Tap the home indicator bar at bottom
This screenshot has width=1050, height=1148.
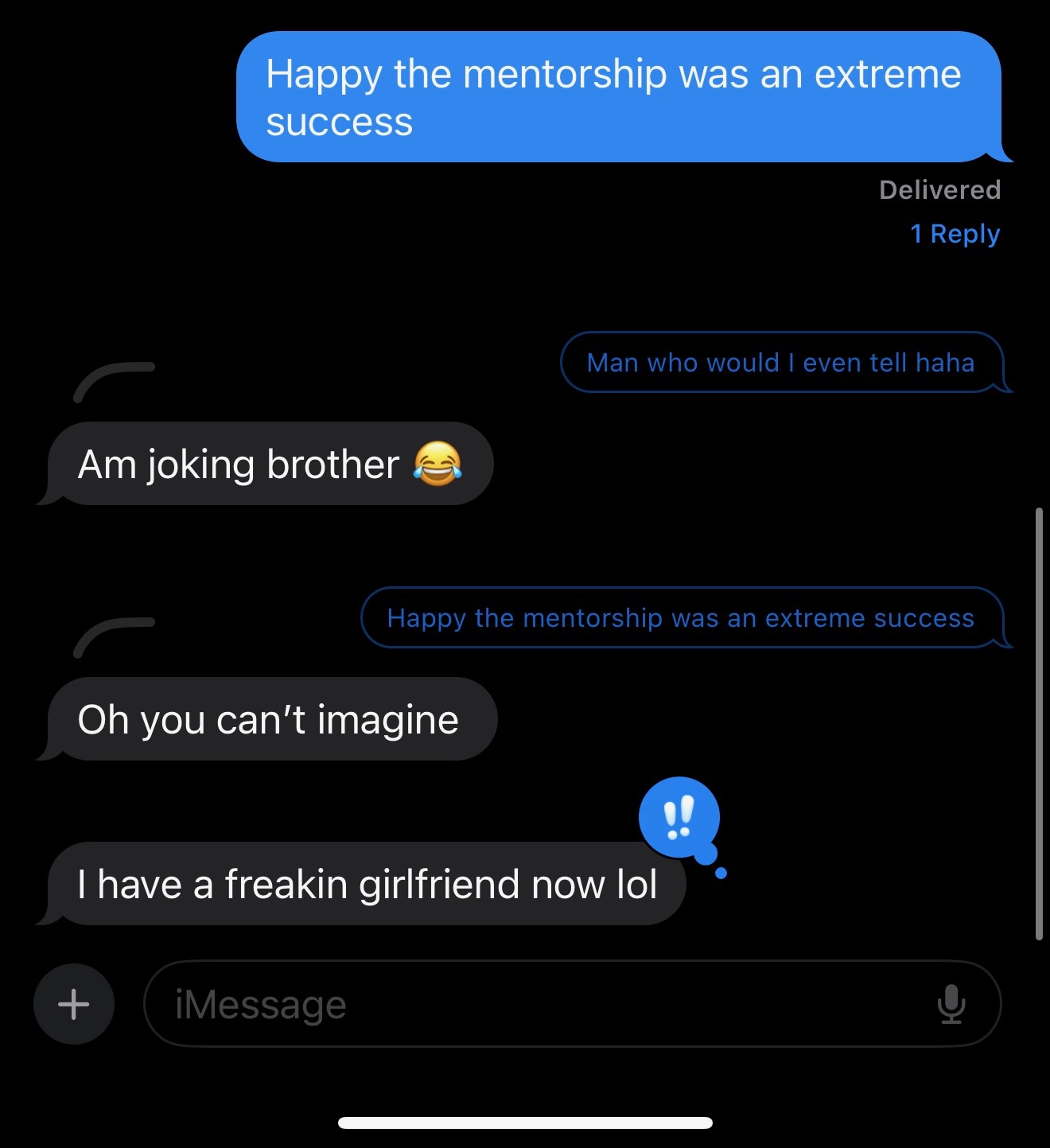click(x=525, y=1123)
